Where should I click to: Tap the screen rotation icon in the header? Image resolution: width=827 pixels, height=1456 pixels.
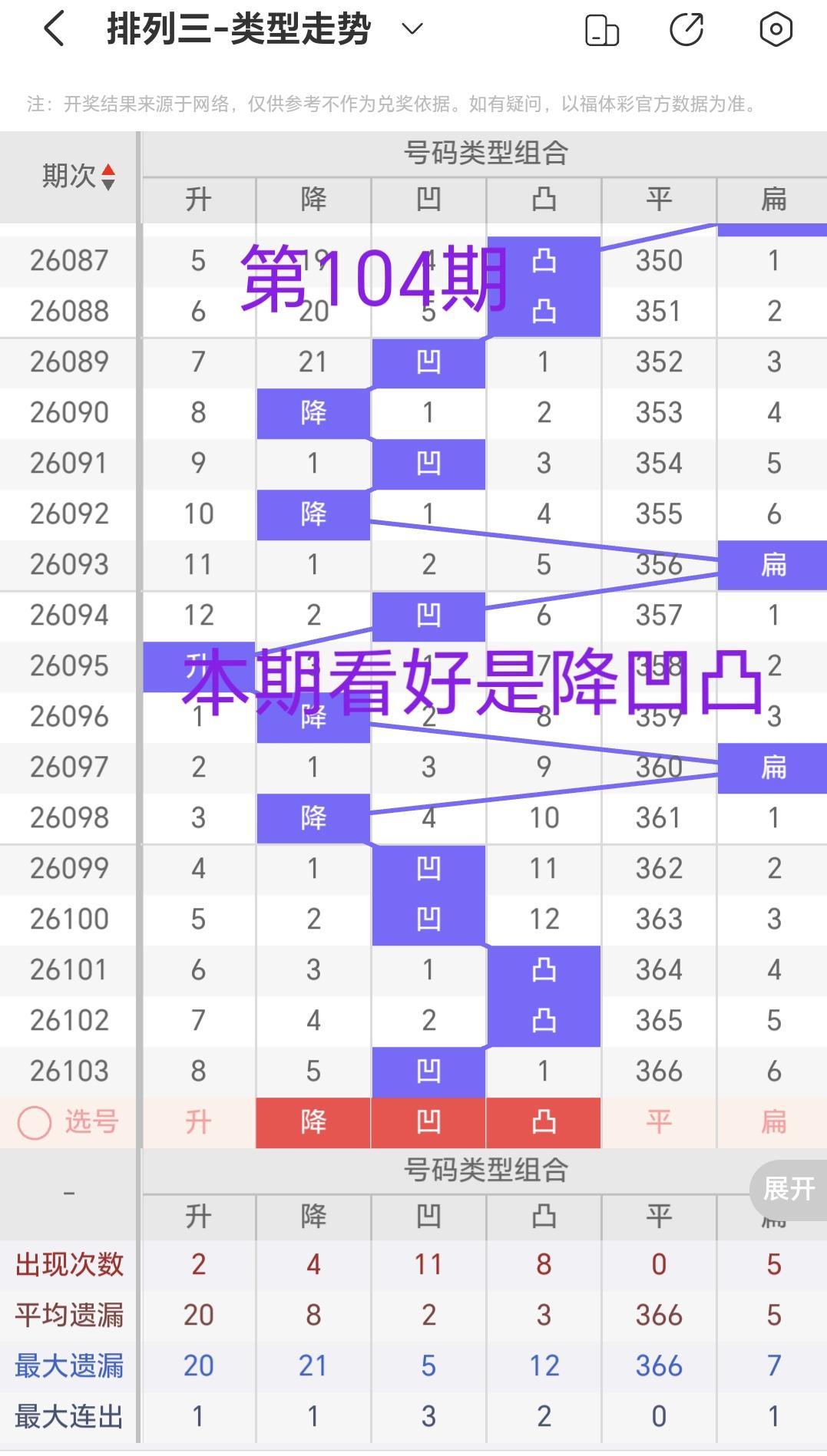click(x=602, y=31)
